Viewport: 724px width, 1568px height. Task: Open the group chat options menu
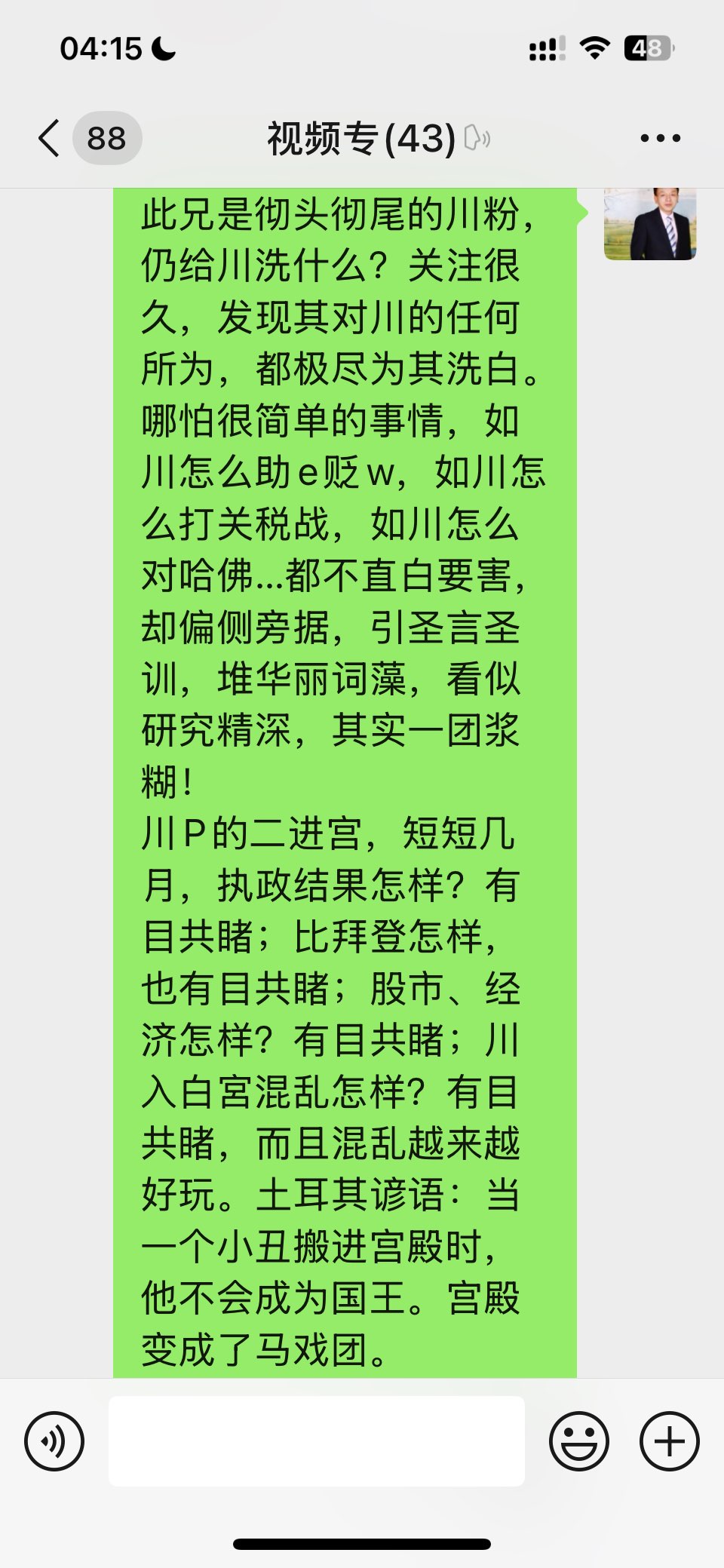(x=660, y=138)
